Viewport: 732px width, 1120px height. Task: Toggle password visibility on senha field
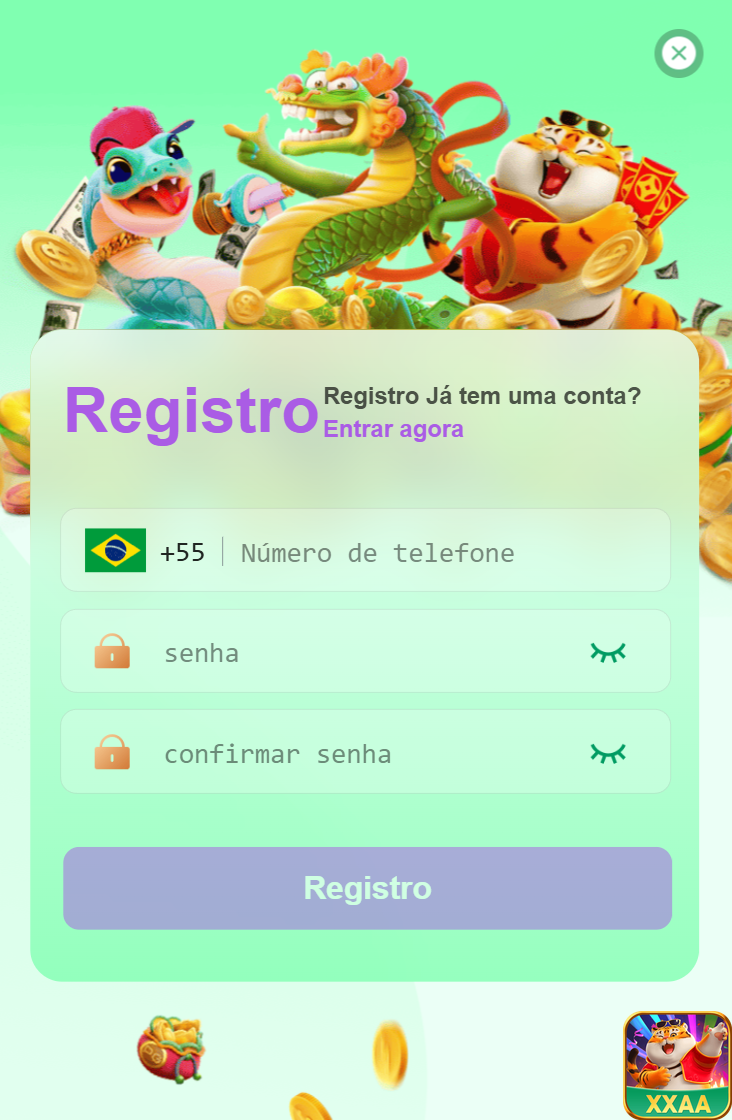[x=610, y=651]
